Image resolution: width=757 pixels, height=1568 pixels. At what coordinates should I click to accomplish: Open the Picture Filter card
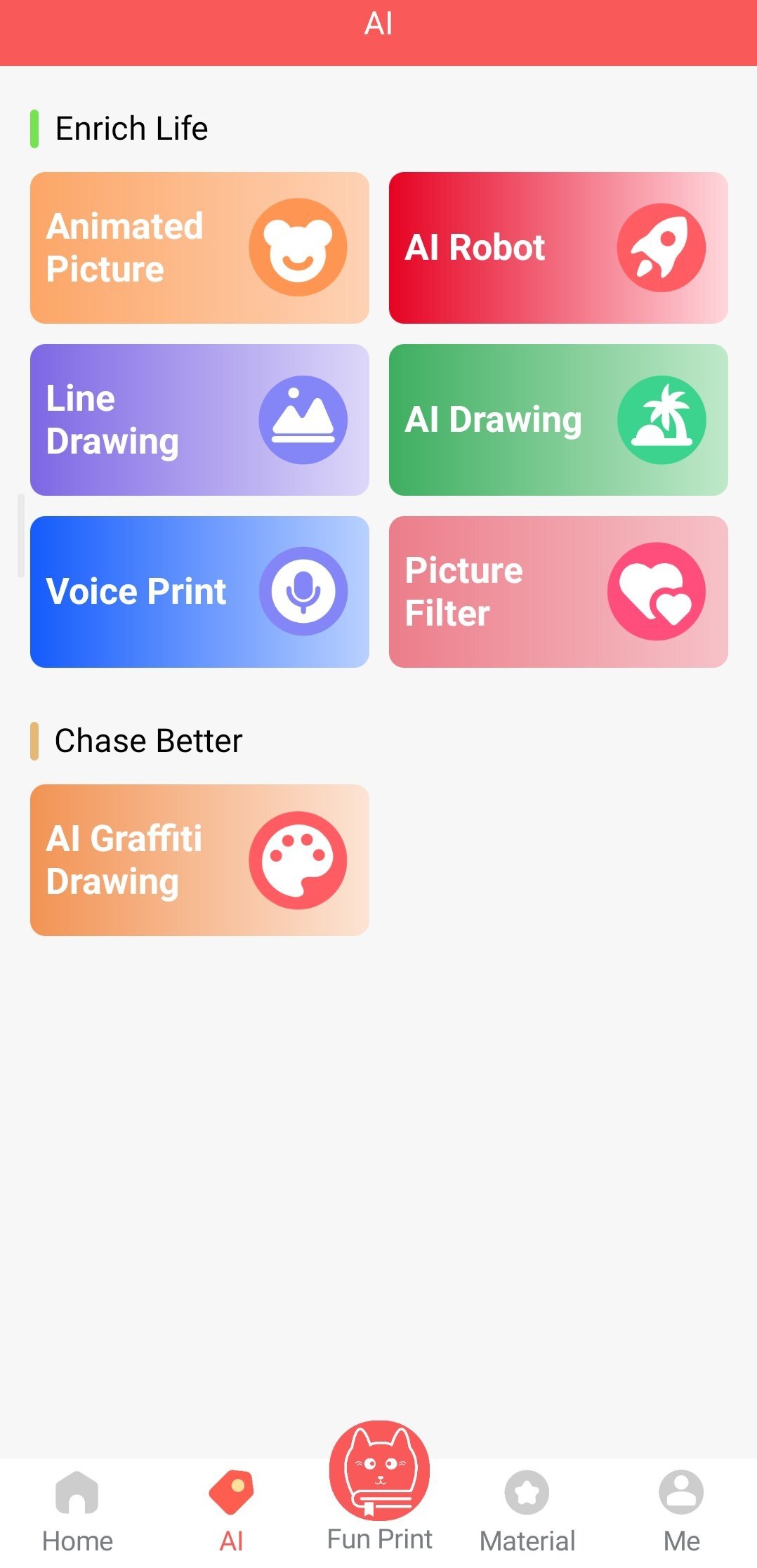coord(558,592)
